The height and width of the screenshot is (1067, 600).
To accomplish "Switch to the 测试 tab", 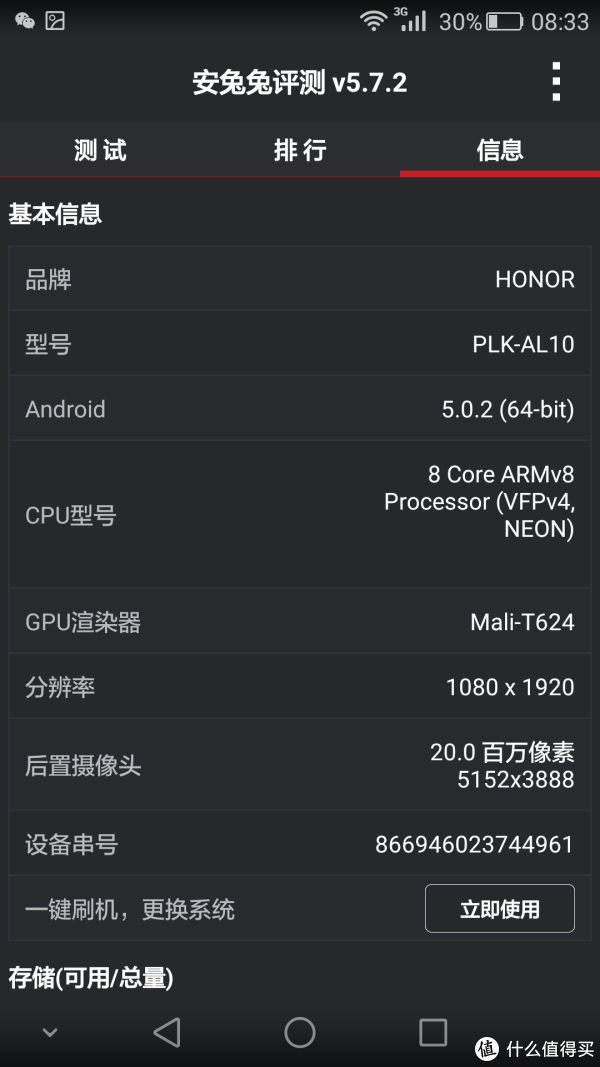I will [100, 150].
